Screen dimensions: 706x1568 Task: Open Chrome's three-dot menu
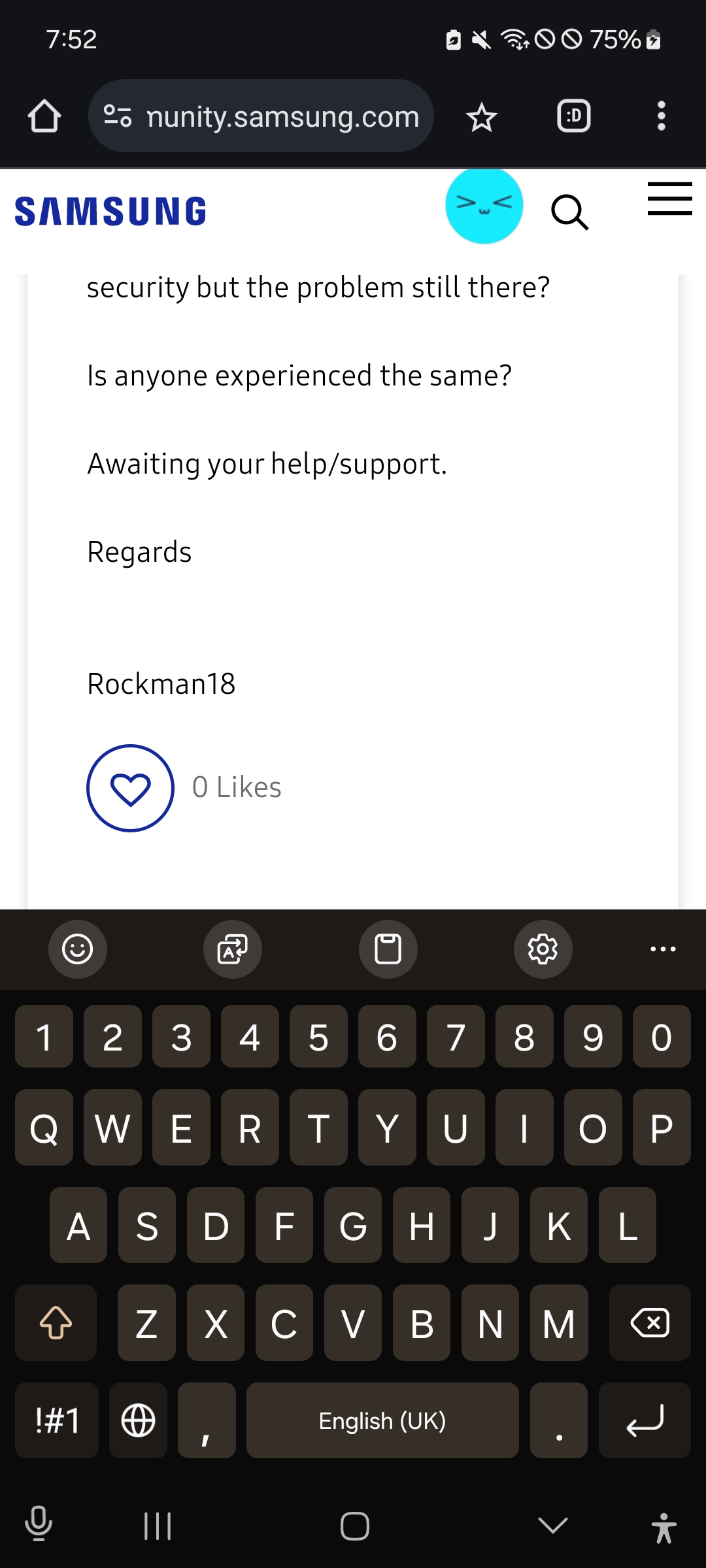(x=660, y=116)
